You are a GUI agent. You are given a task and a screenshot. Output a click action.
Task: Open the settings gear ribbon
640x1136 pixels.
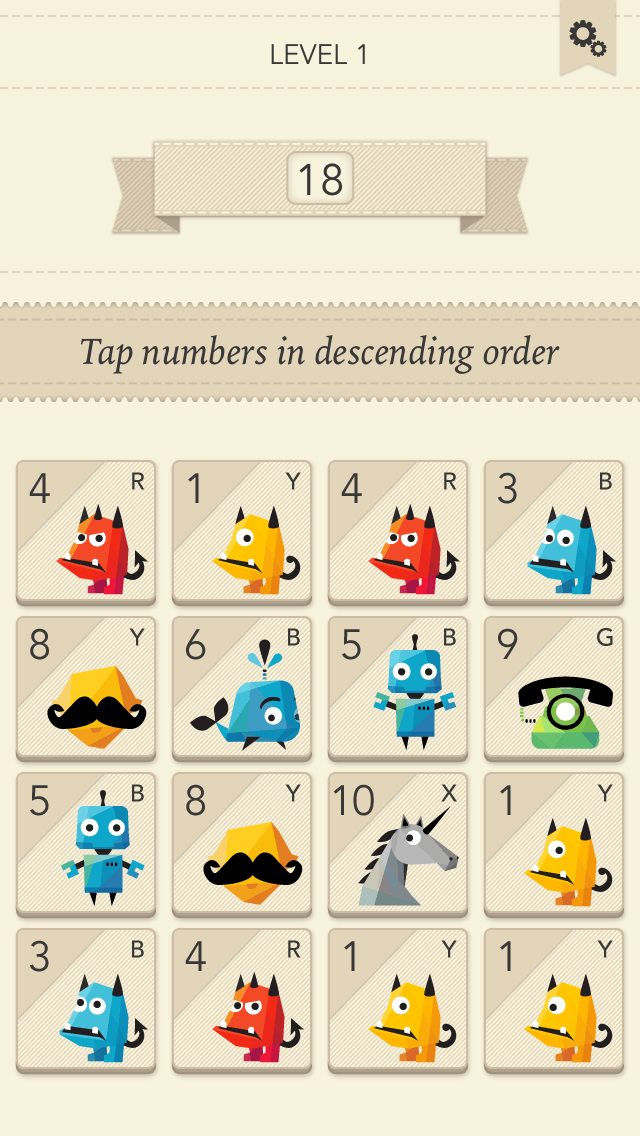[587, 36]
